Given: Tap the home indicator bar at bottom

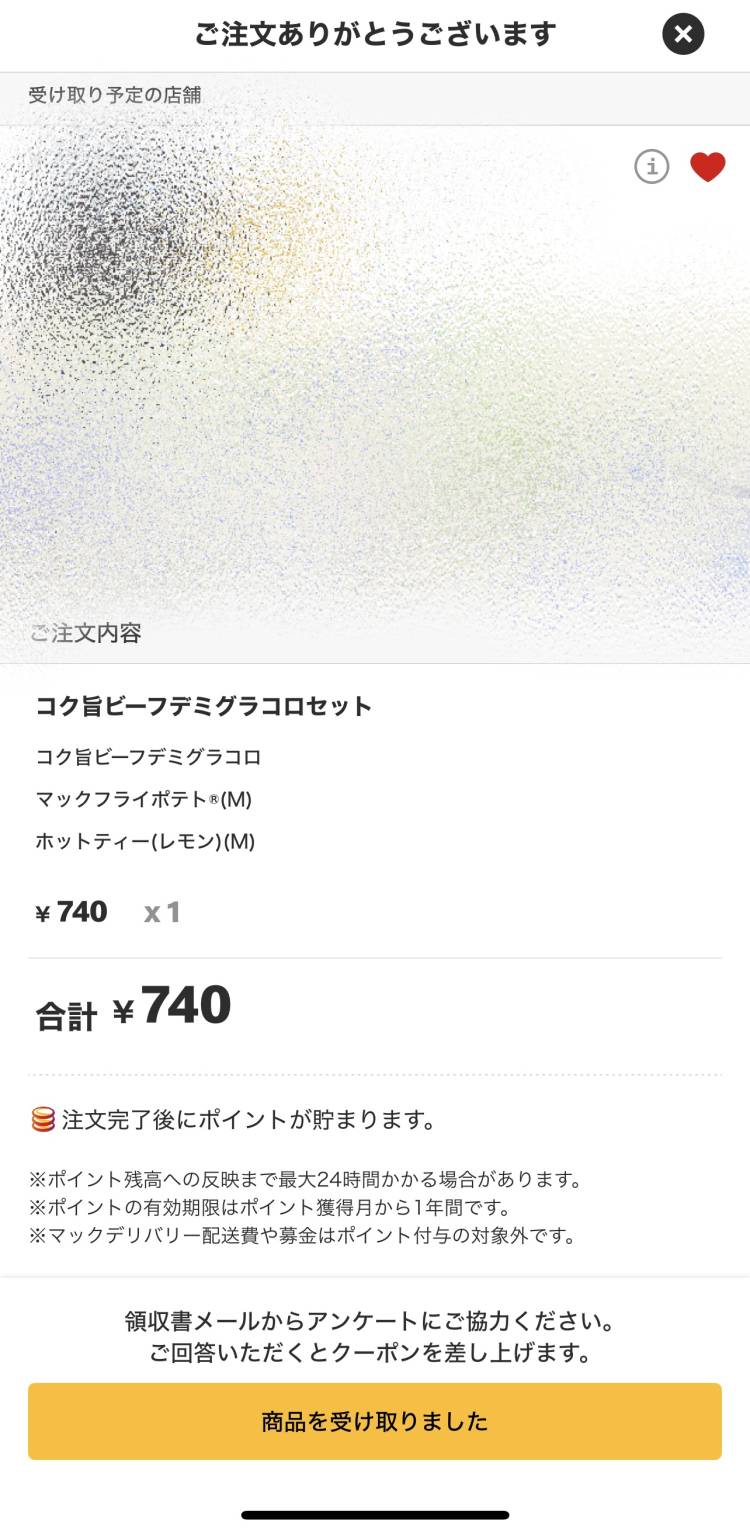Looking at the screenshot, I should coord(375,1514).
